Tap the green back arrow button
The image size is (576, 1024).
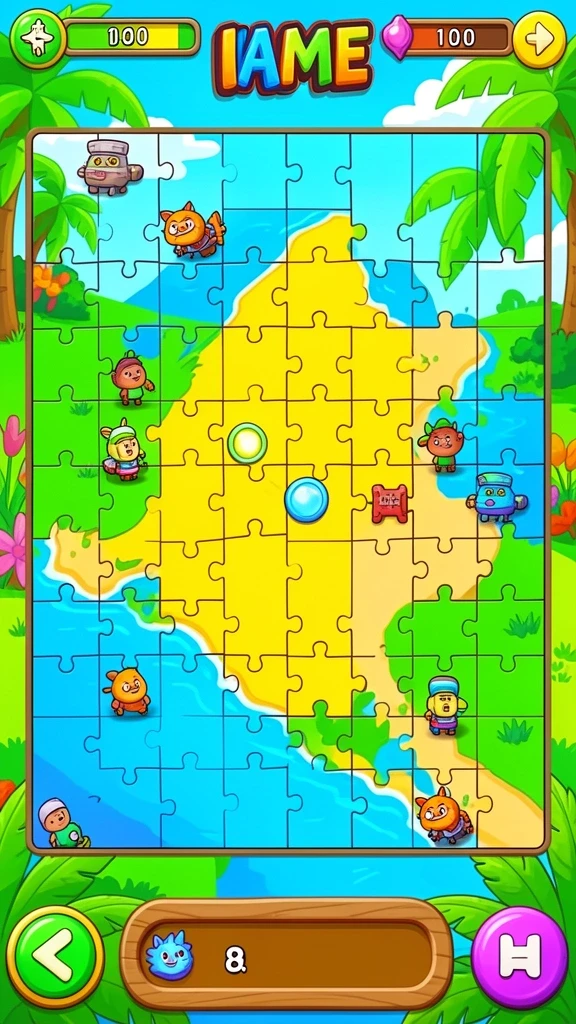click(x=55, y=956)
